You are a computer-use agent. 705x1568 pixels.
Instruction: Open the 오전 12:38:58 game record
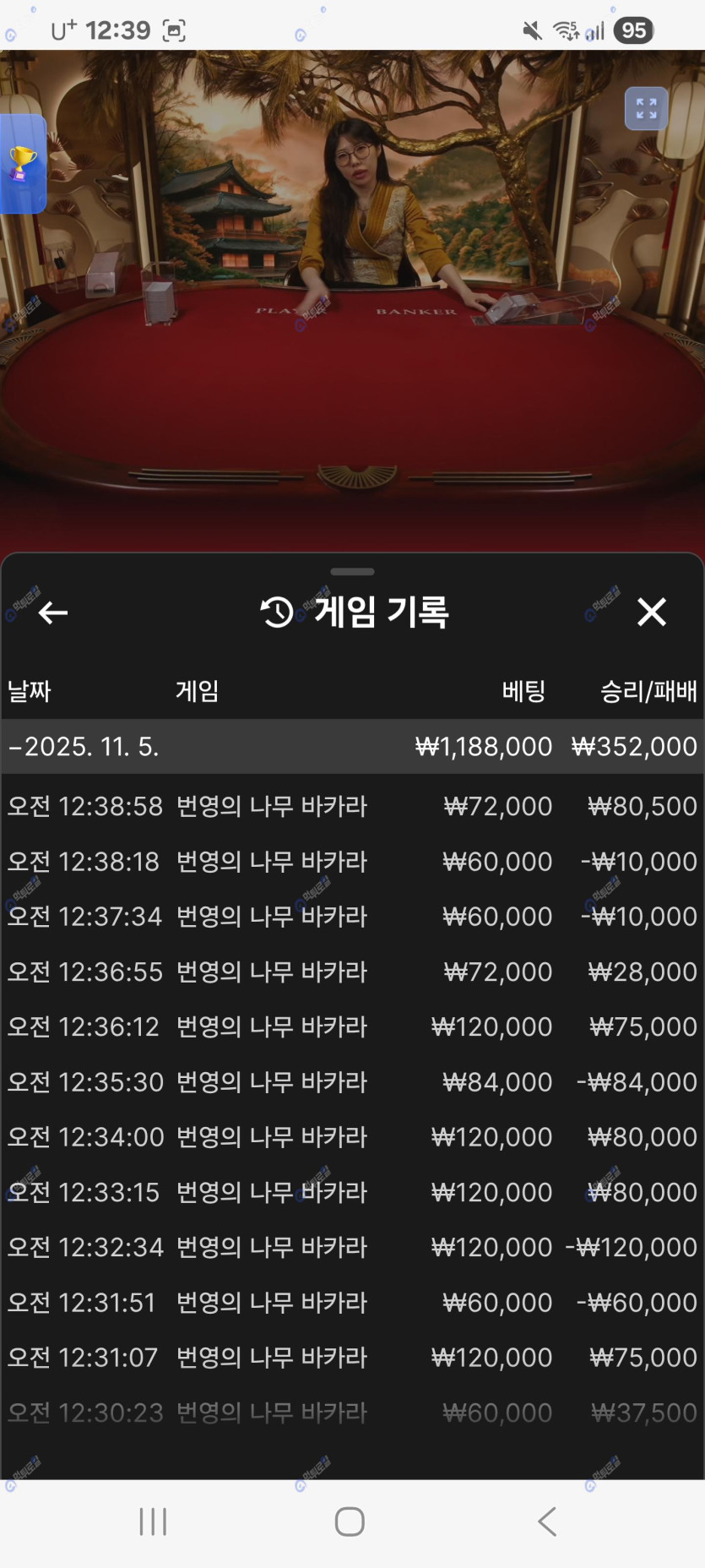pyautogui.click(x=352, y=806)
